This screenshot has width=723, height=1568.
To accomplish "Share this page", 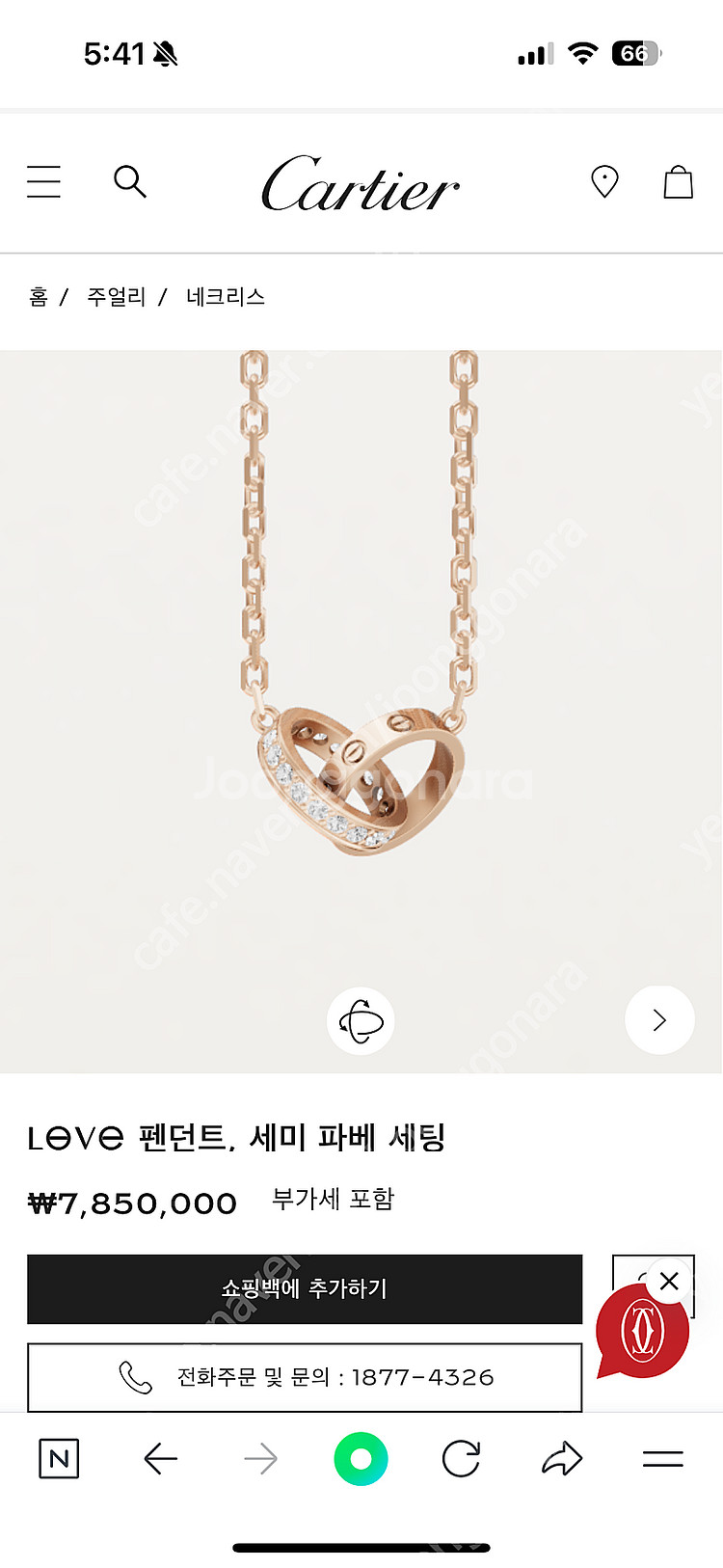I will pyautogui.click(x=562, y=1458).
